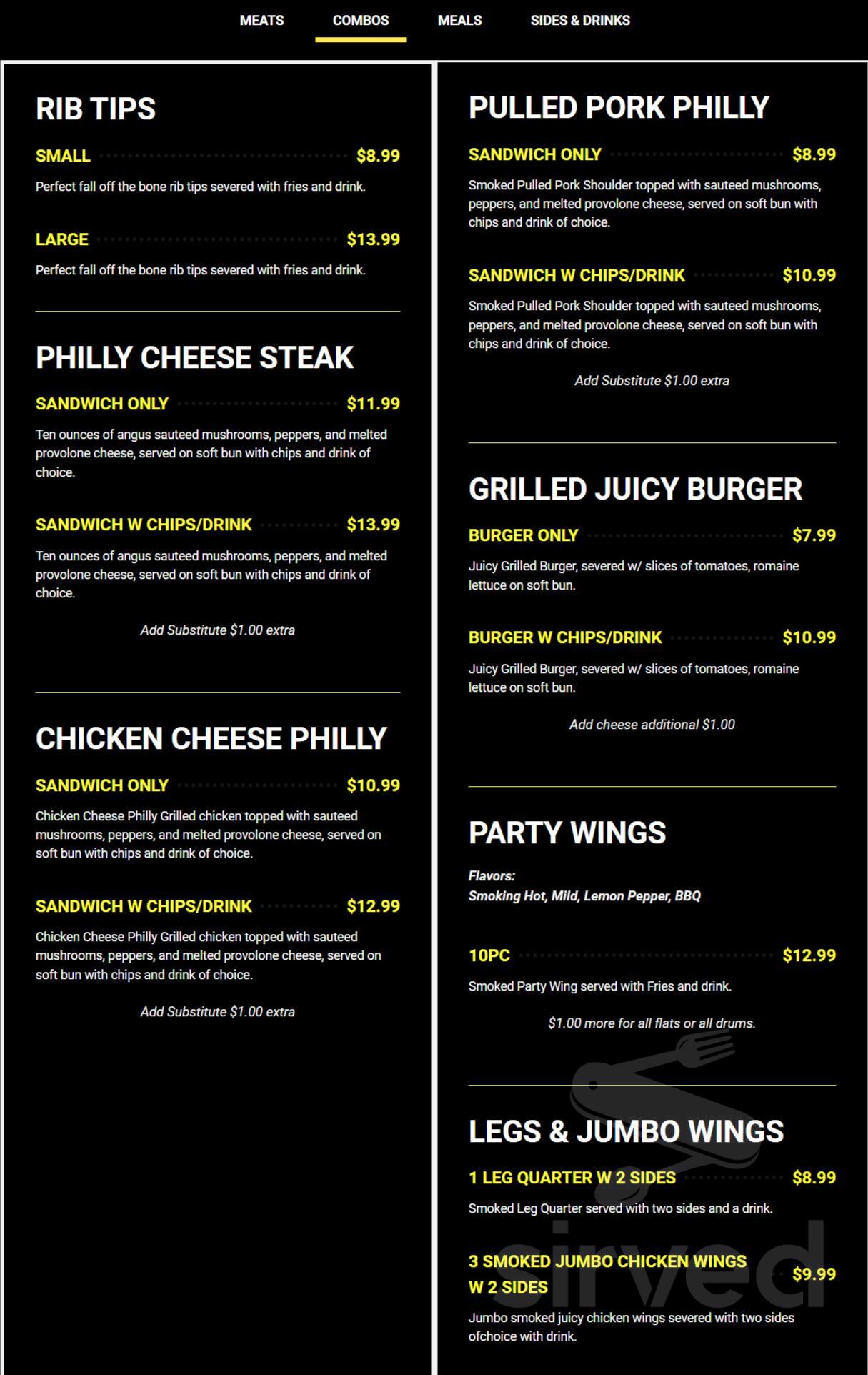Click the 1 LEG QUARTER W 2 SIDES item
Image resolution: width=868 pixels, height=1375 pixels.
(572, 1177)
